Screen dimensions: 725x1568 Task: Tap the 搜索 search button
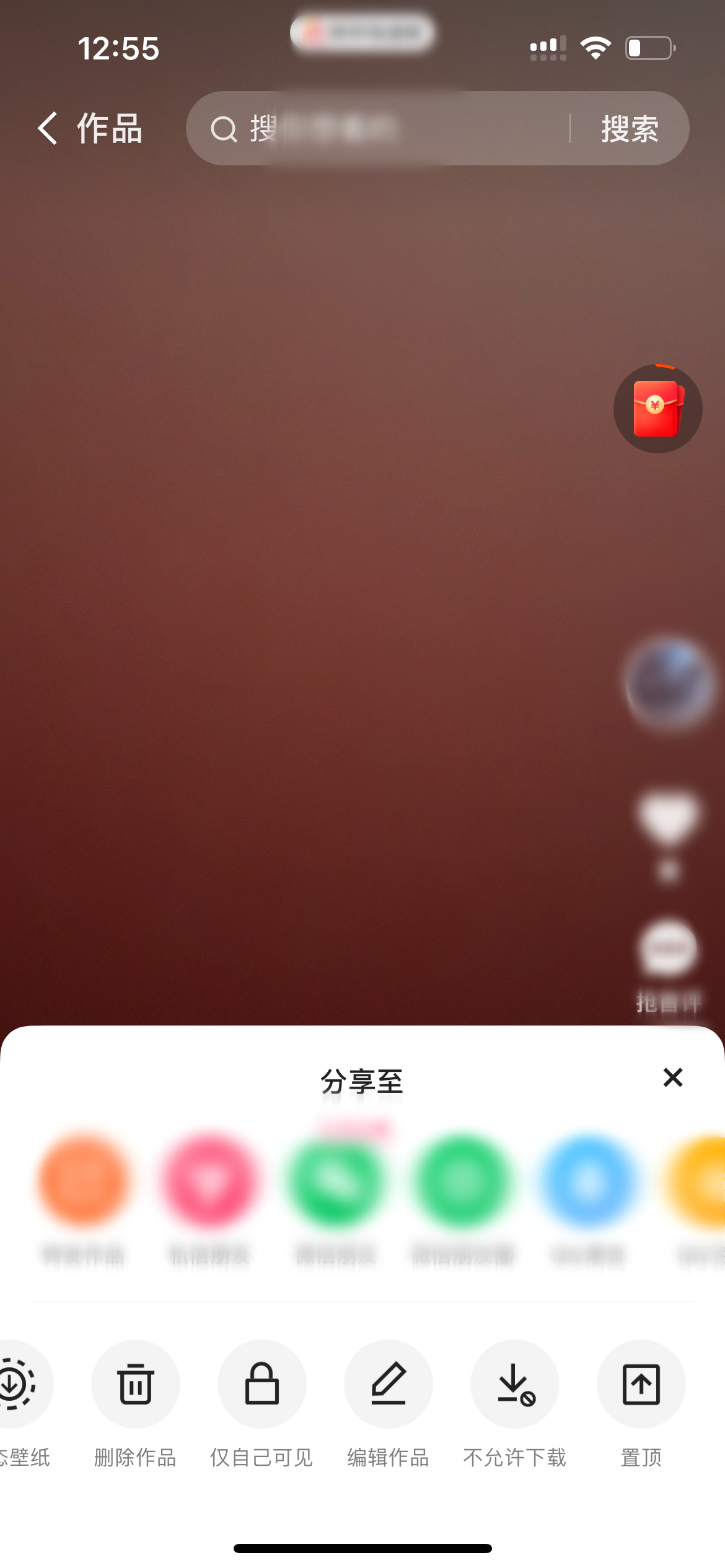[x=630, y=129]
